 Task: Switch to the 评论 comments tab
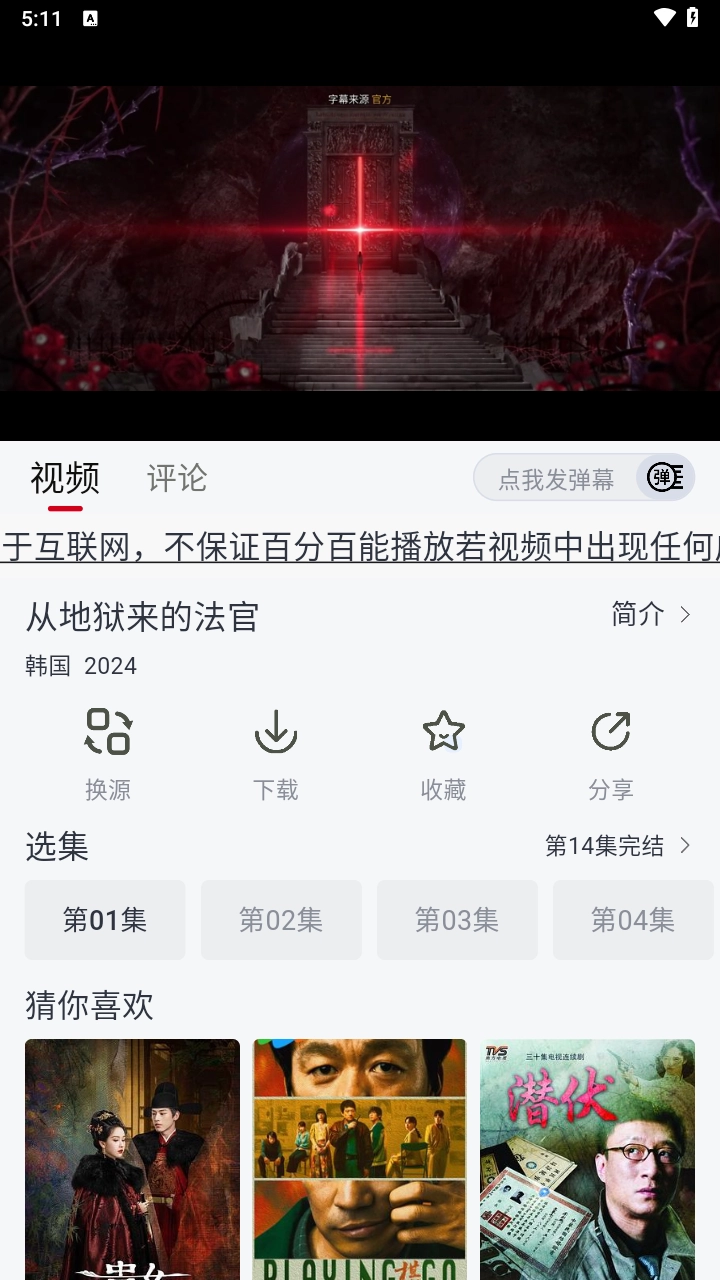coord(177,478)
